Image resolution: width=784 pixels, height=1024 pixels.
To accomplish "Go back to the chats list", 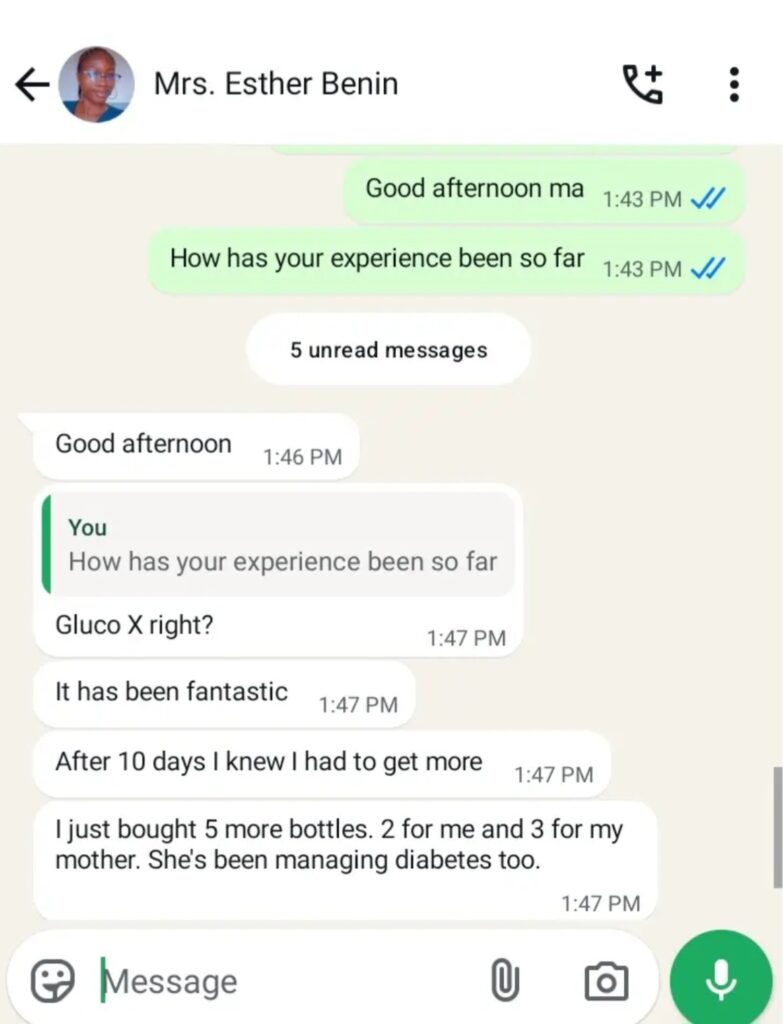I will pos(32,85).
